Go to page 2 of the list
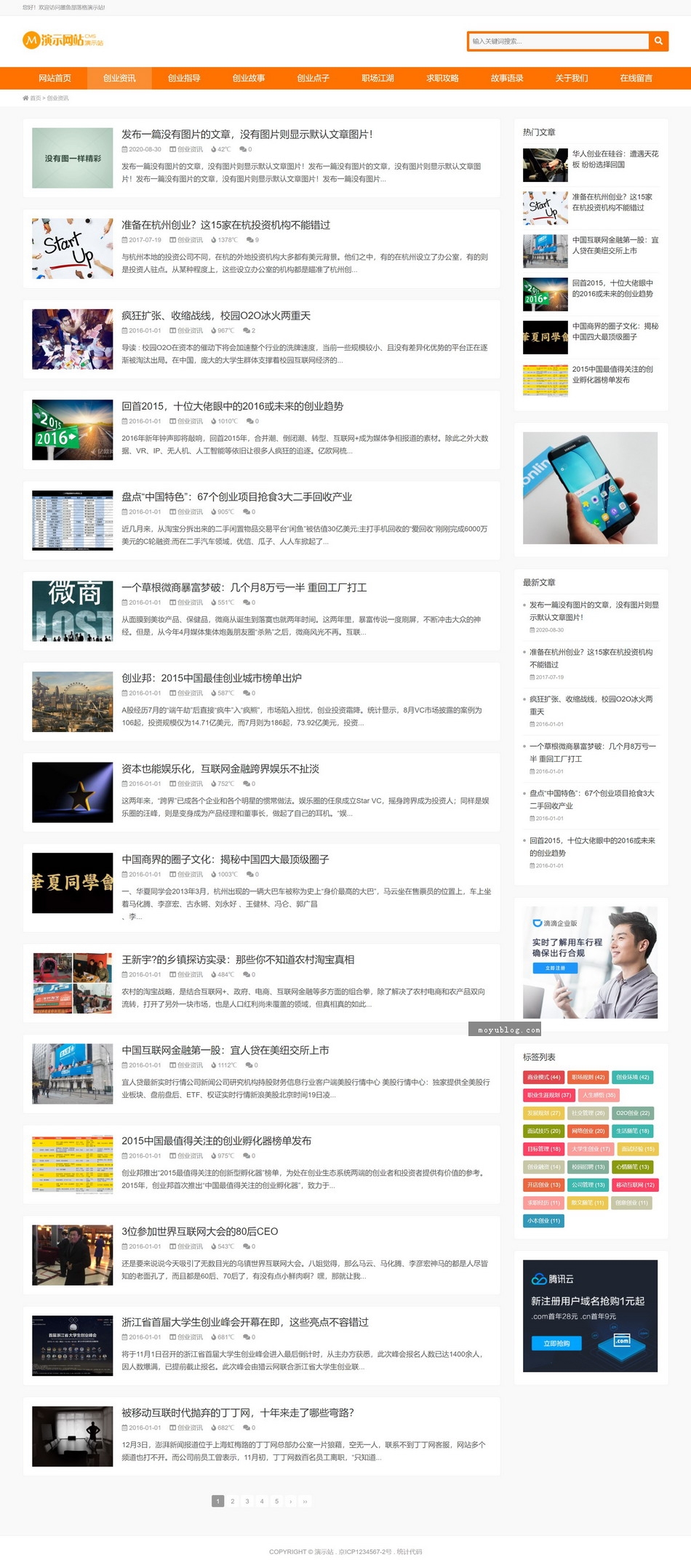This screenshot has width=691, height=1568. 233,1501
